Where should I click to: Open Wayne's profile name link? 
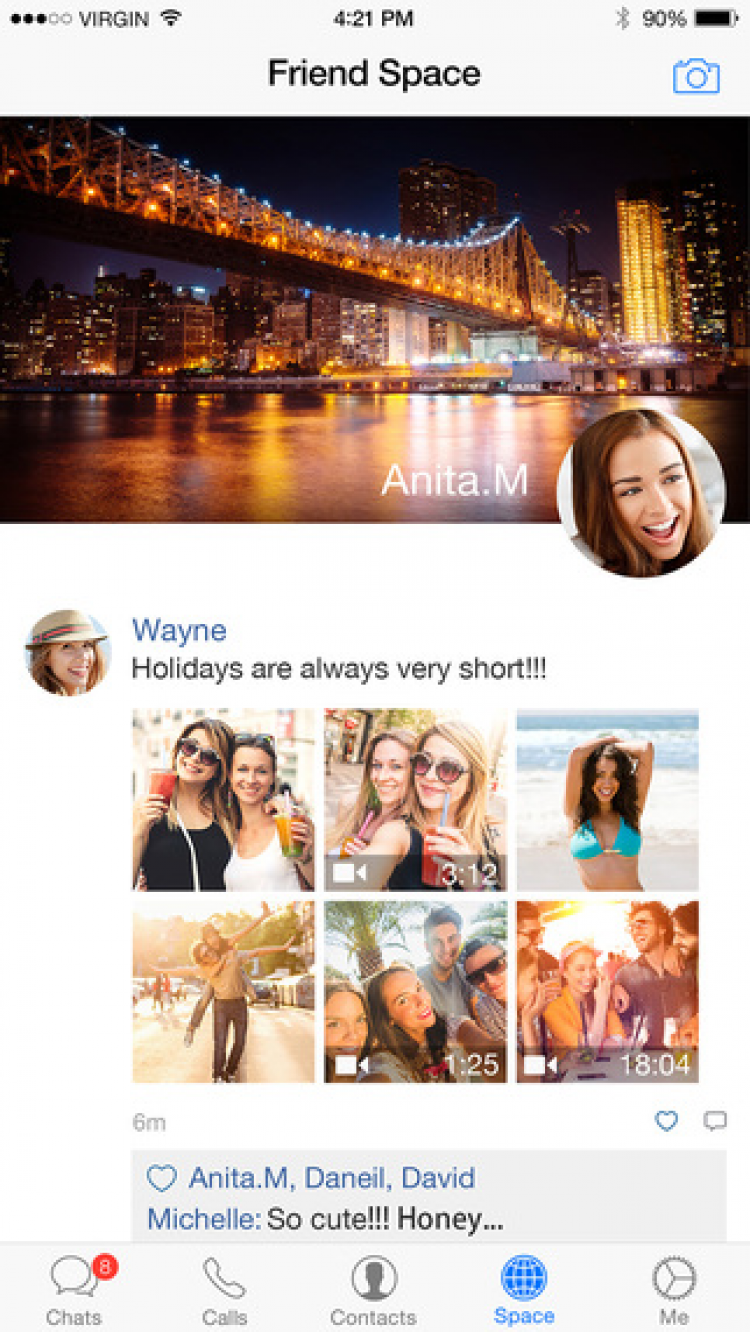tap(179, 630)
